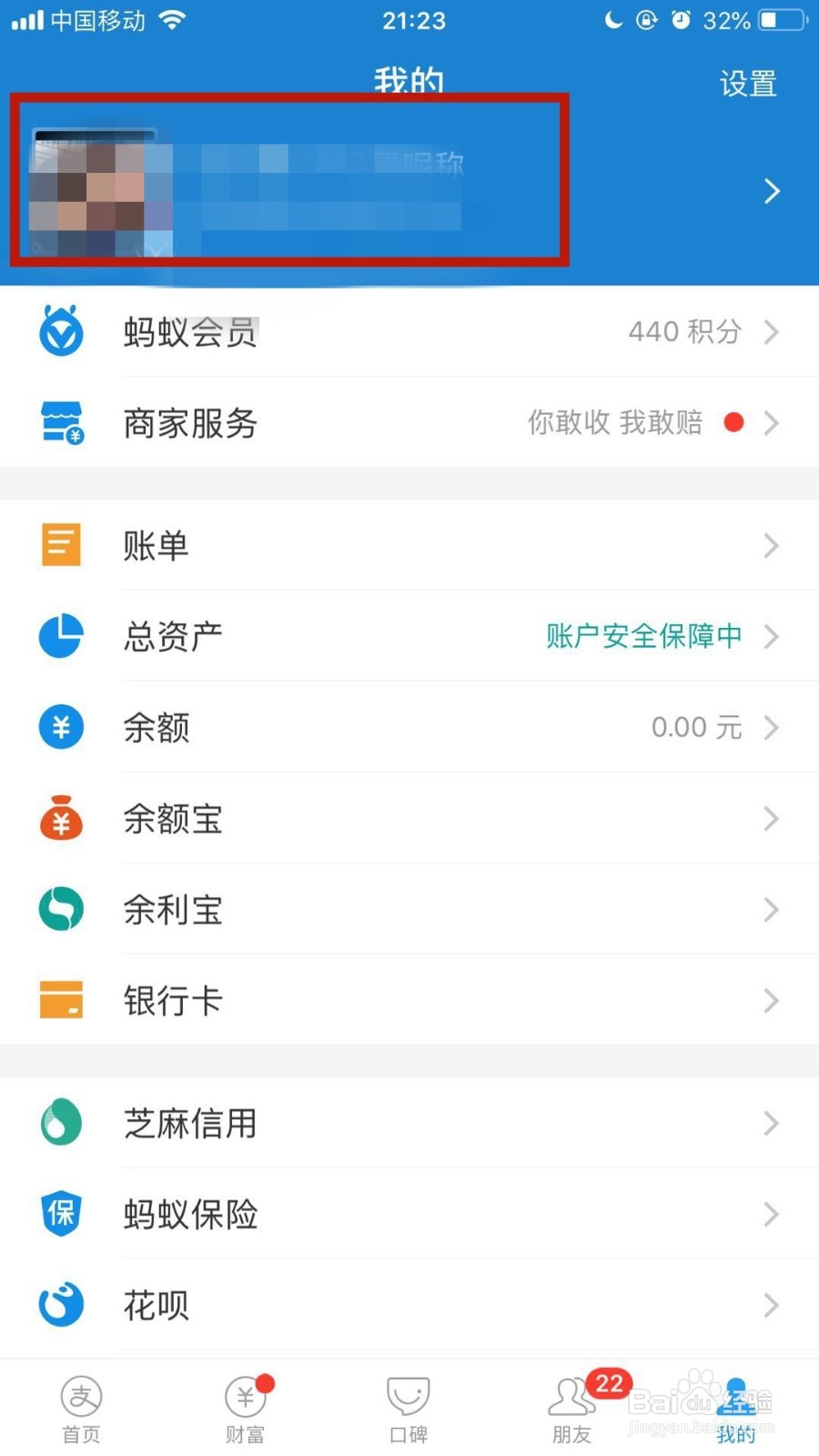The height and width of the screenshot is (1456, 819).
Task: Open 余额宝 money bag icon
Action: tap(60, 818)
